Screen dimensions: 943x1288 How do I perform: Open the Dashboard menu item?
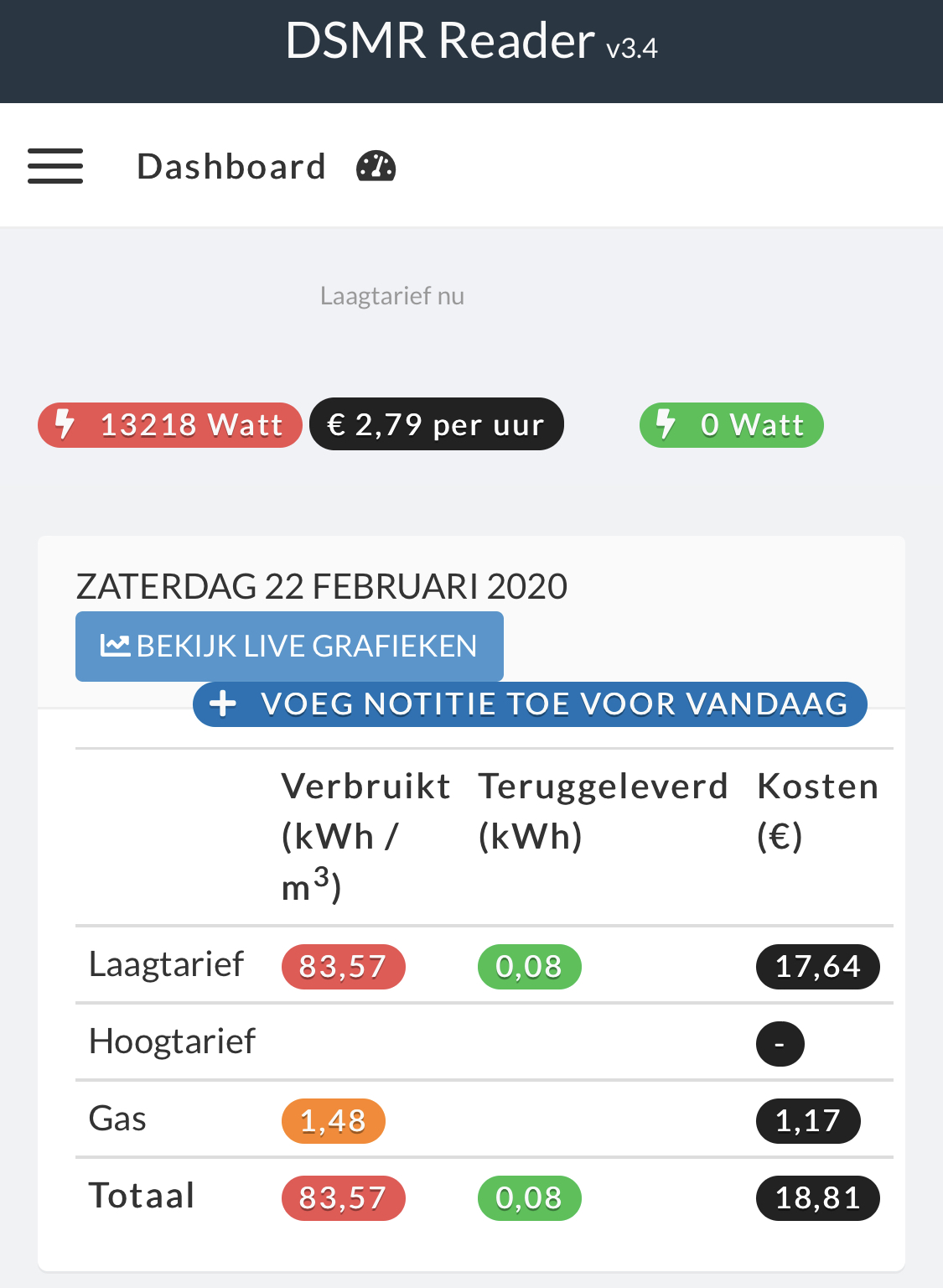231,166
